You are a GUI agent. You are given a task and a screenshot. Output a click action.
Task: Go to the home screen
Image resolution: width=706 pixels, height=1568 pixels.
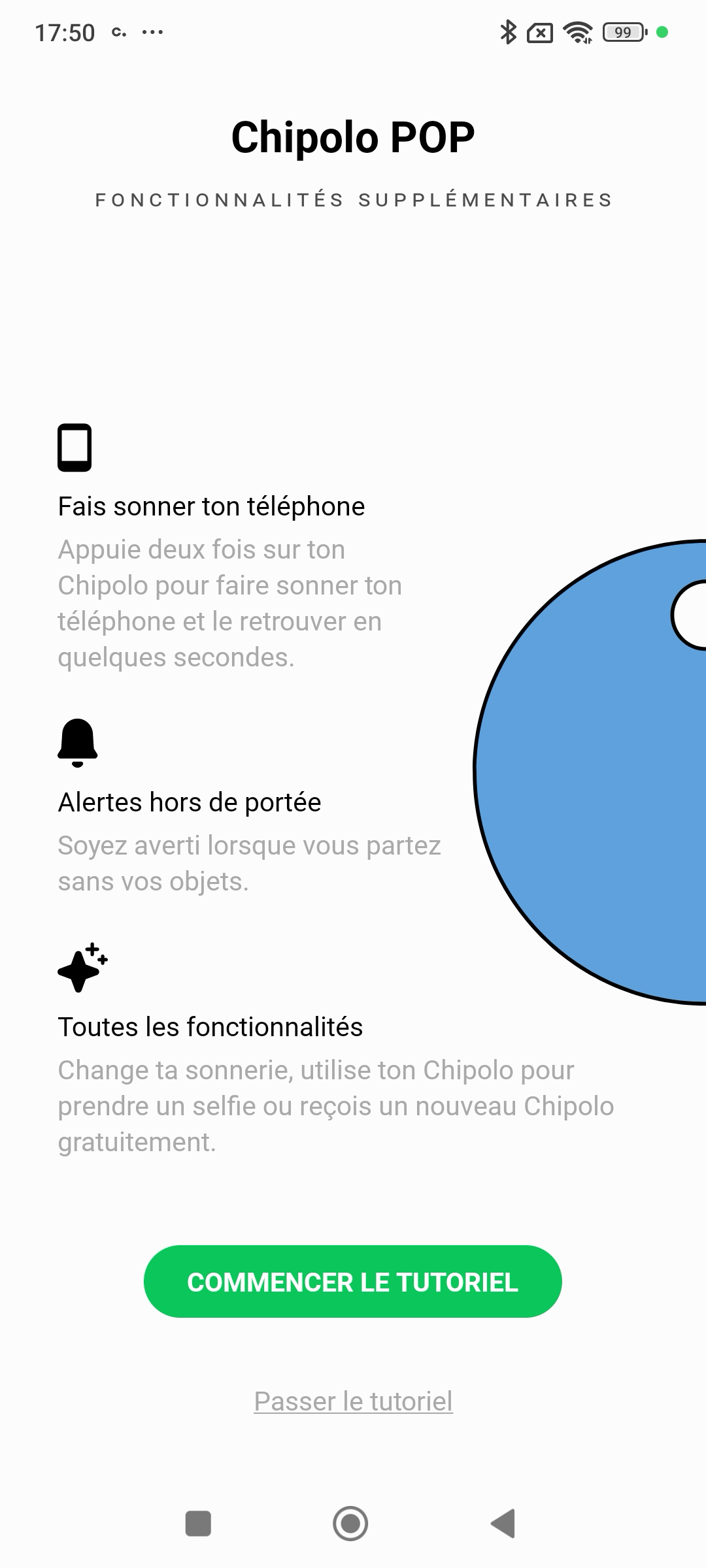pos(350,1524)
